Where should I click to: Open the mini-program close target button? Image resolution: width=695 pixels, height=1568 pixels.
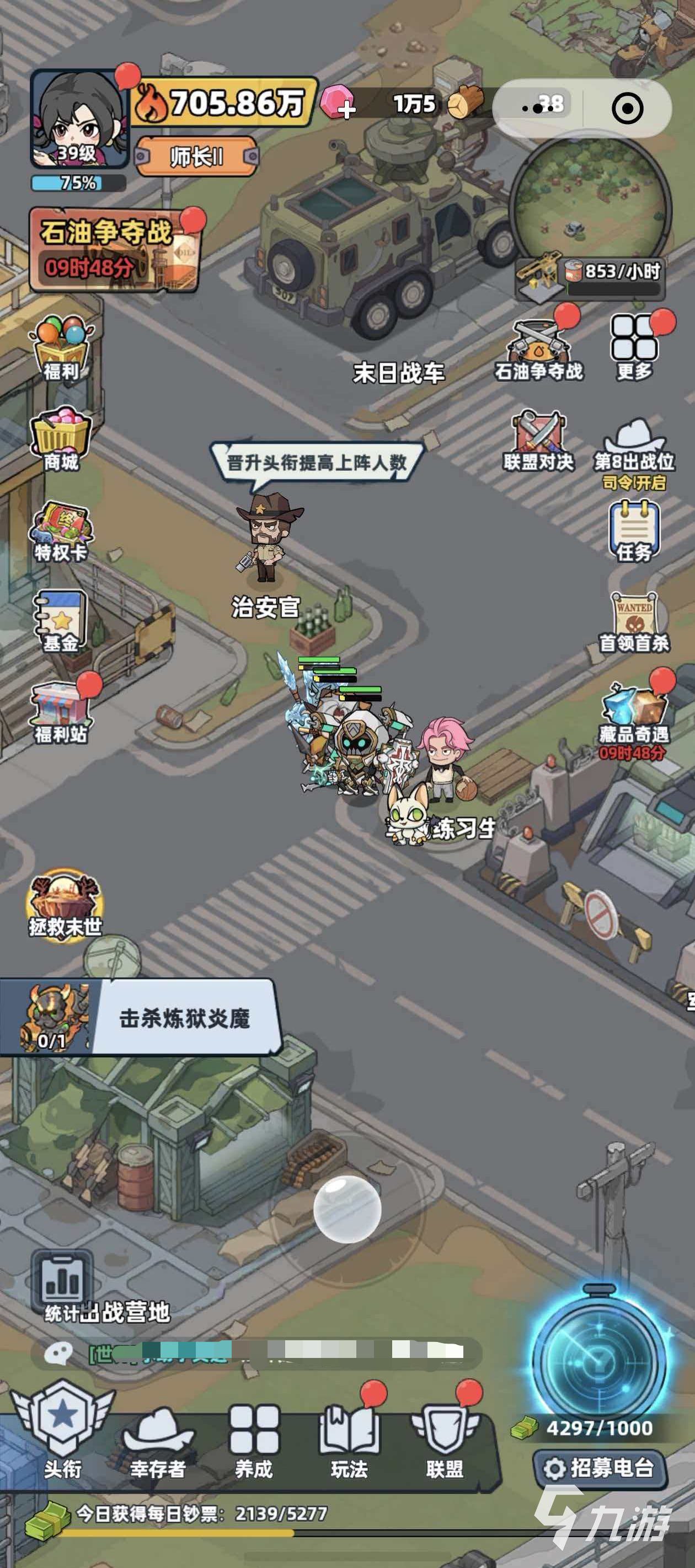tap(627, 109)
